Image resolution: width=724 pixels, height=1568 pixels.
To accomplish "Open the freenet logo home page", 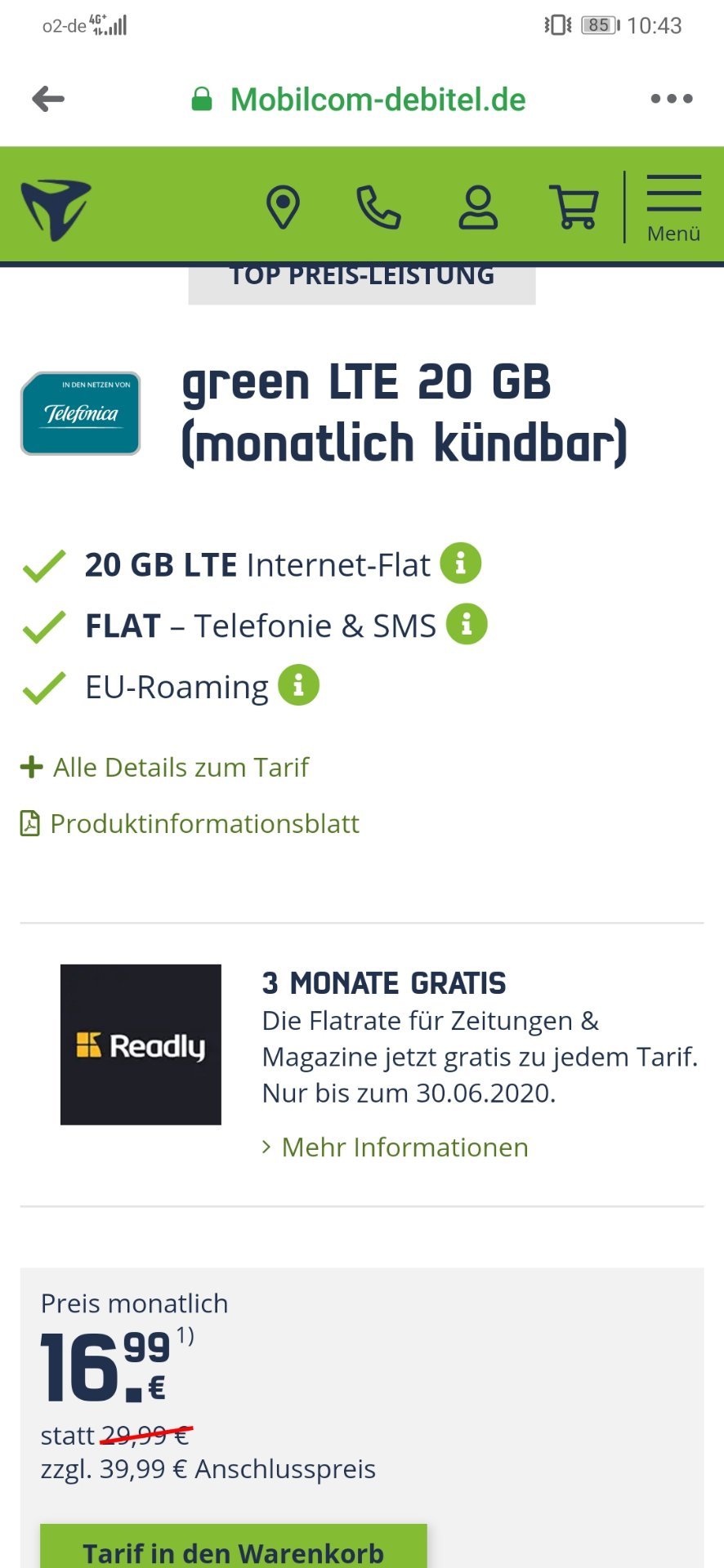I will [x=56, y=210].
